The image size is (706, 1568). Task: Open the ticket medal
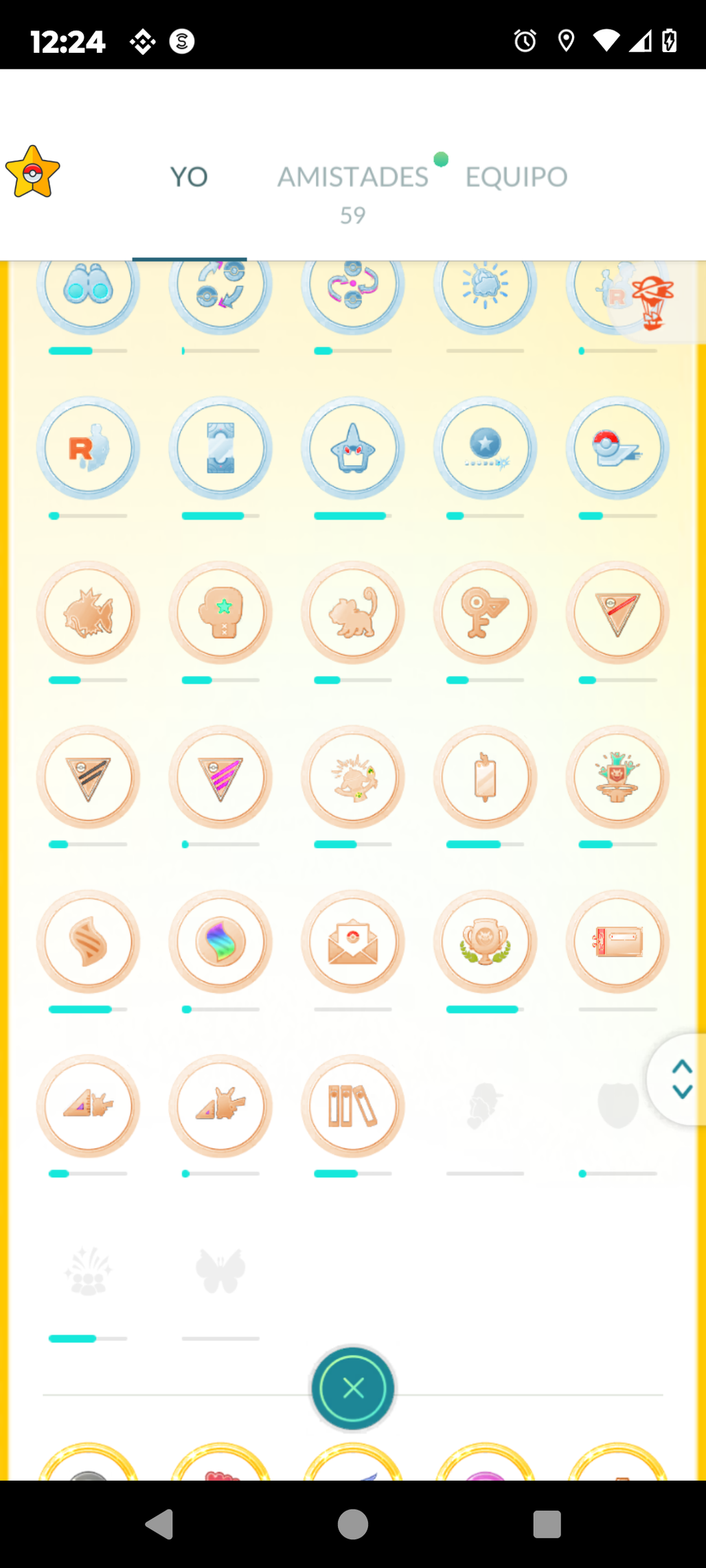(617, 942)
